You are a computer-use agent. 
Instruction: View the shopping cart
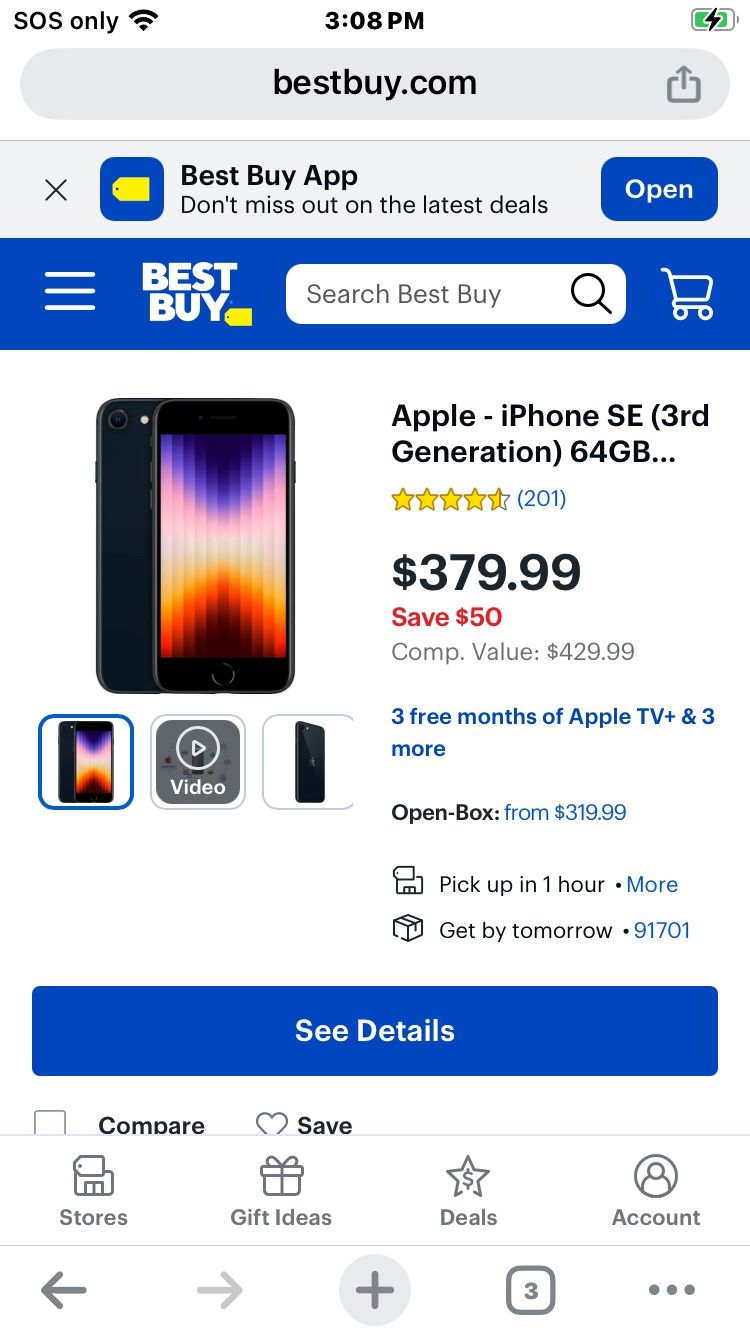(x=688, y=294)
